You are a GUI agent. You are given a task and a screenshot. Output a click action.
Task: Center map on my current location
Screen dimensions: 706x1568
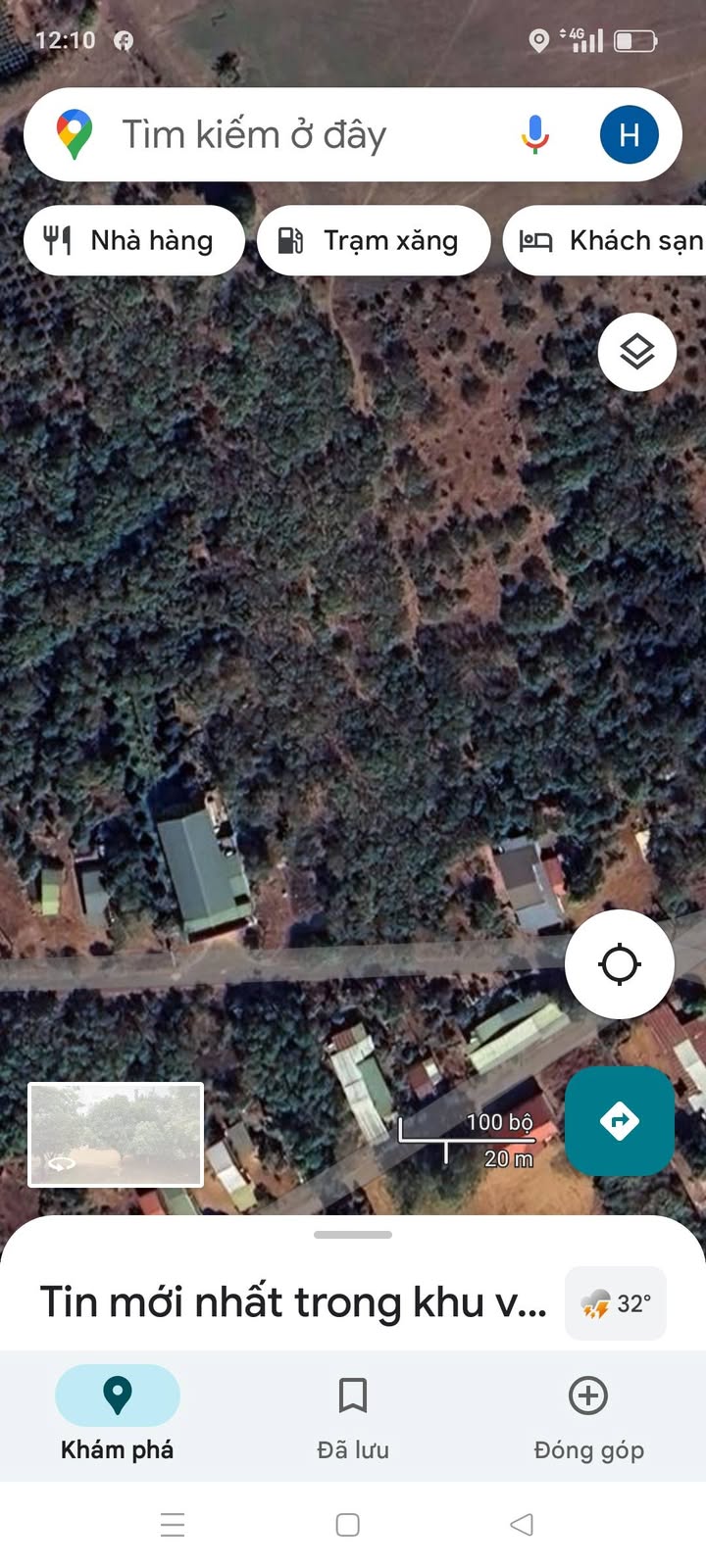click(x=619, y=964)
